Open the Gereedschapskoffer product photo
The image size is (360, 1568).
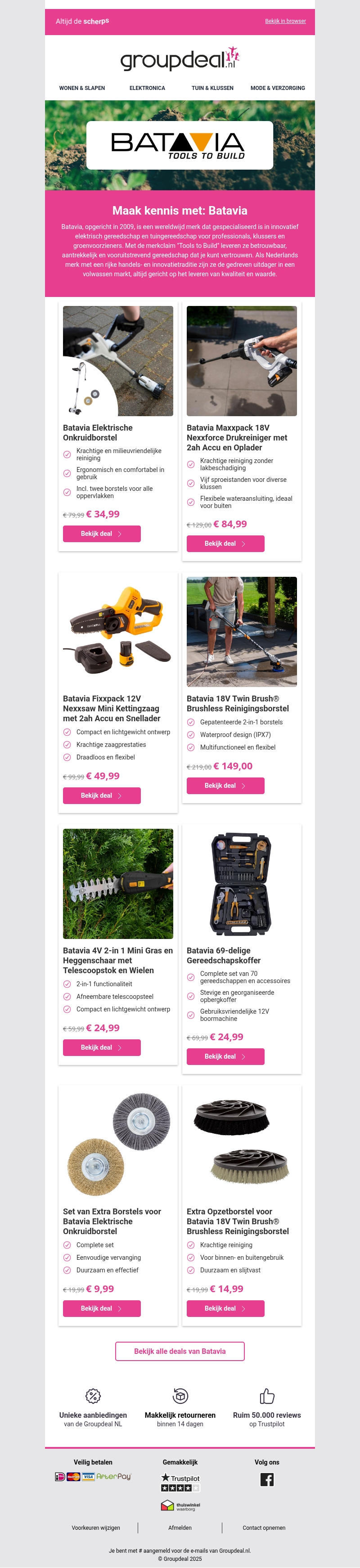[241, 883]
